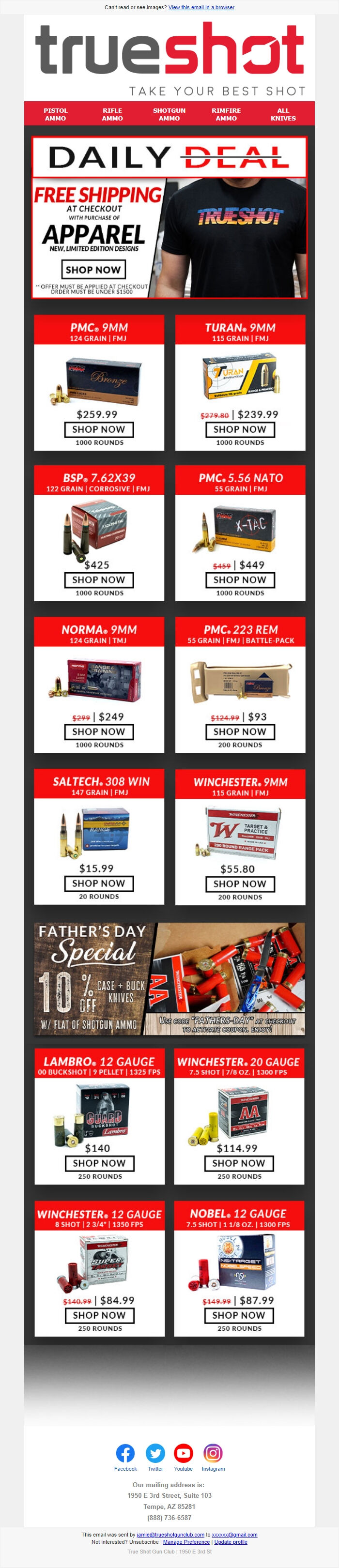Screen dimensions: 339x1568
Task: Visit the Facebook page
Action: pos(125,1453)
